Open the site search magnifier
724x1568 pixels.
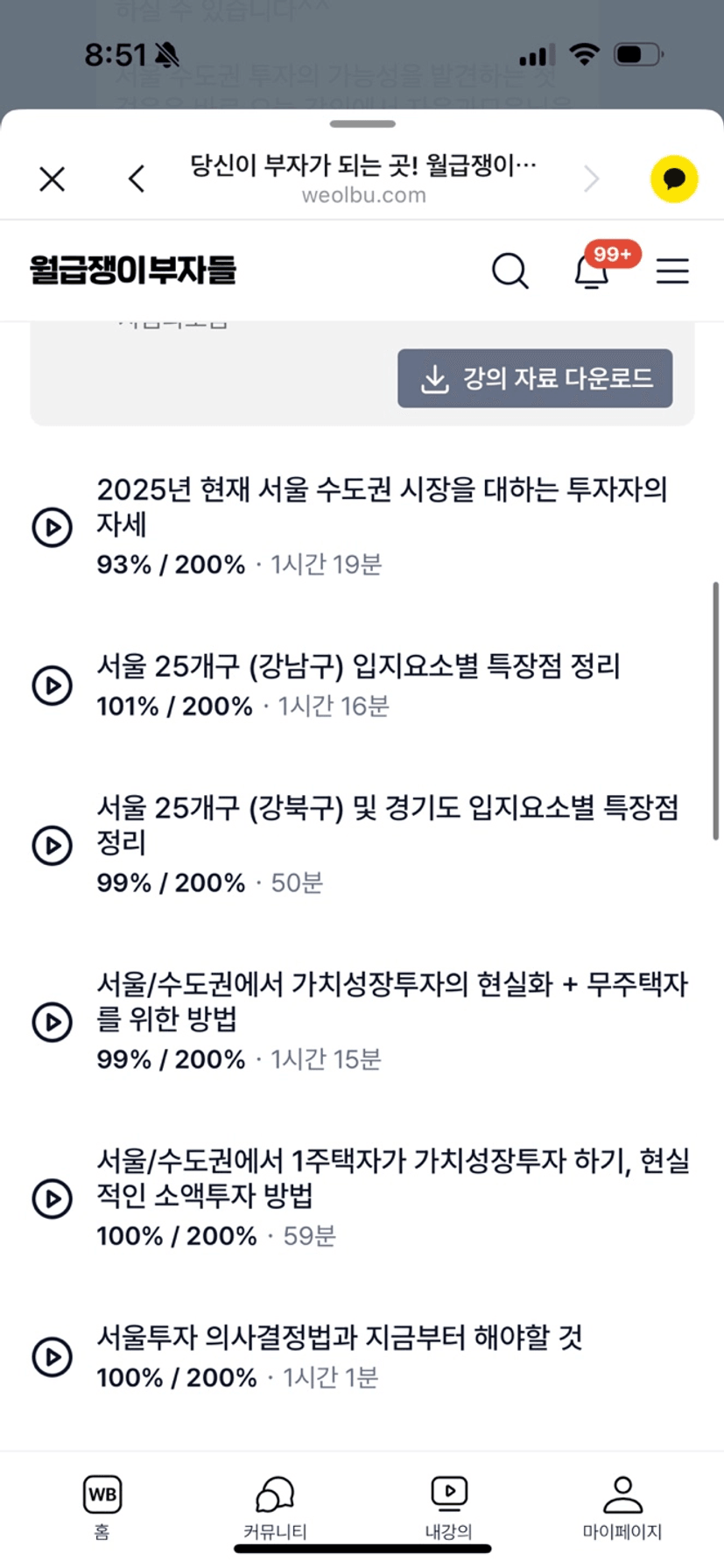[x=510, y=271]
